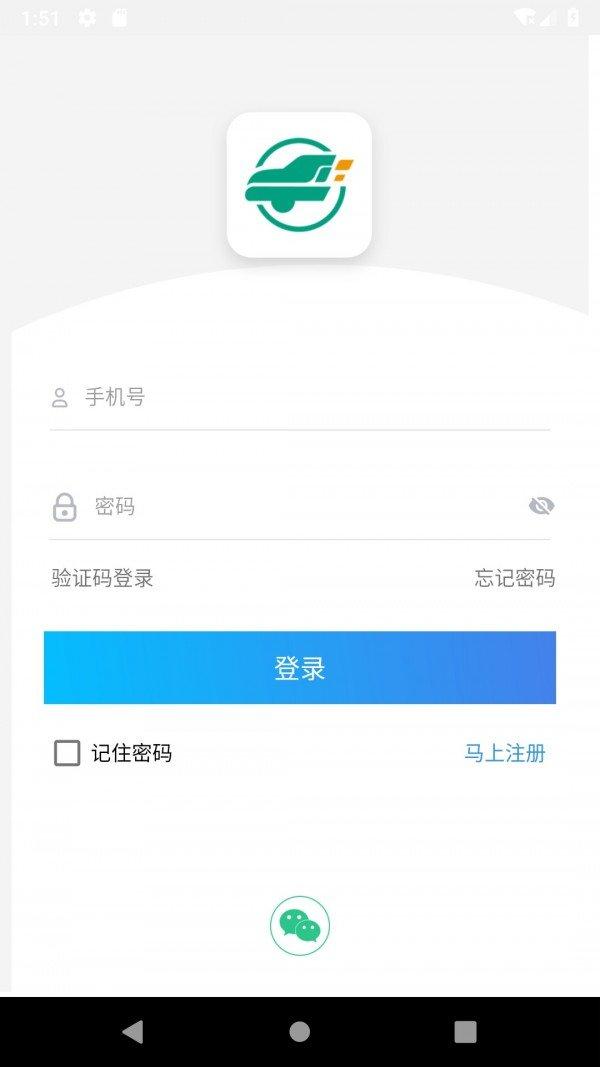Log in with the WeChat icon

(300, 926)
